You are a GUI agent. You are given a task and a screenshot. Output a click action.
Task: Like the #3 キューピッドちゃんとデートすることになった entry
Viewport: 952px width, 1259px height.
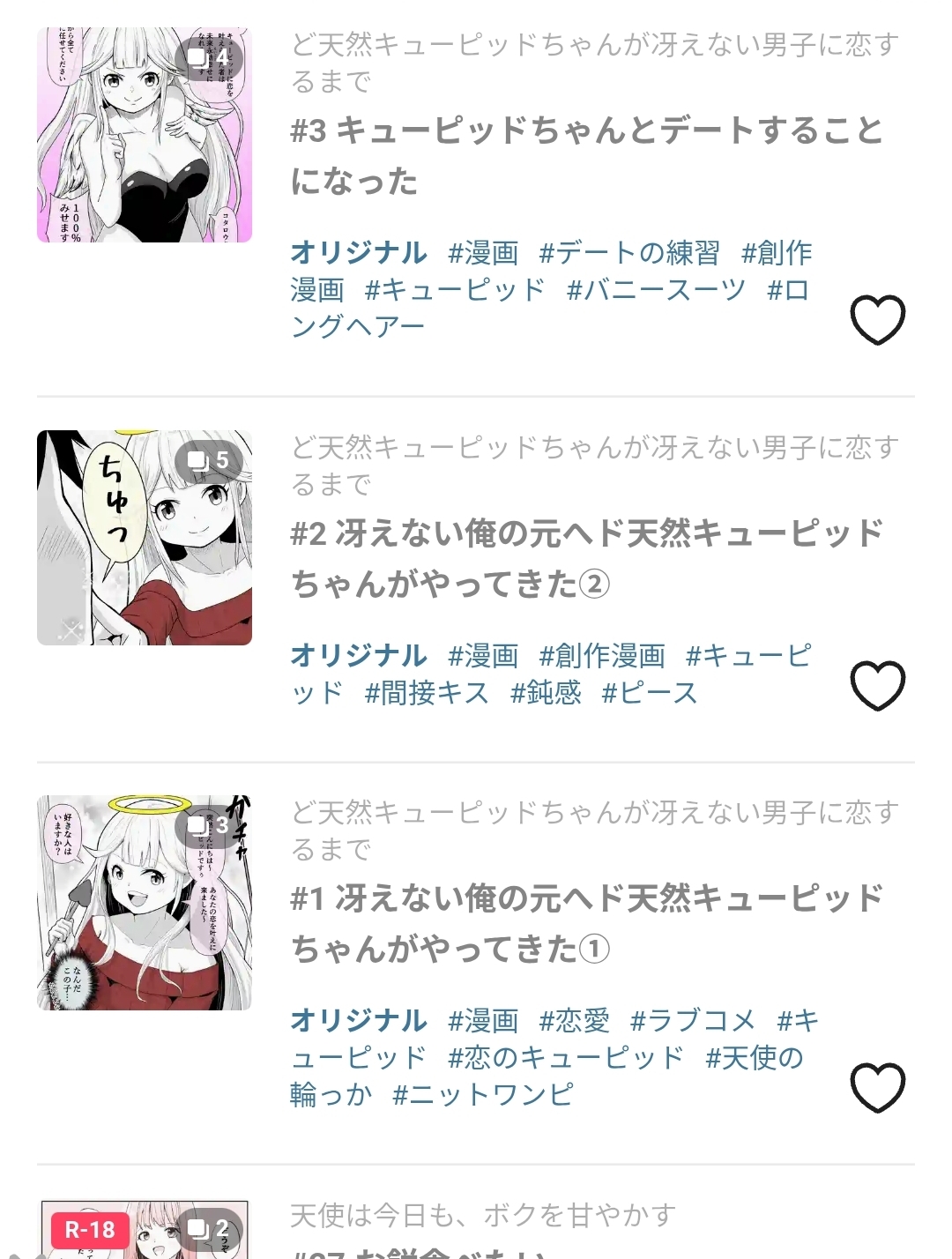pyautogui.click(x=877, y=319)
